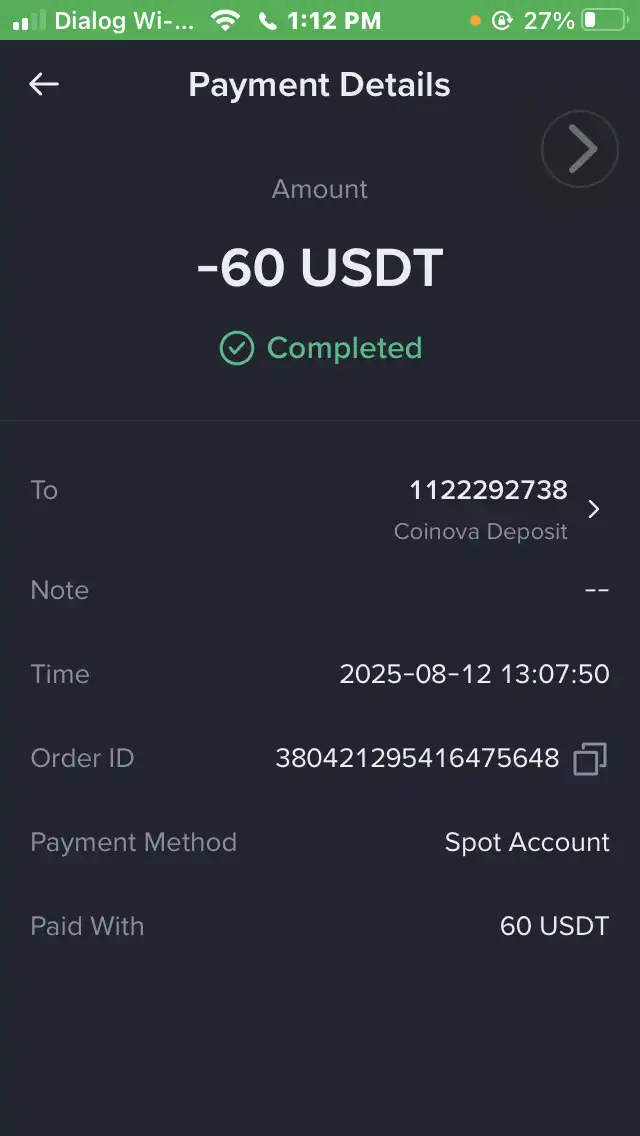640x1136 pixels.
Task: Copy the Order ID number
Action: click(x=590, y=759)
